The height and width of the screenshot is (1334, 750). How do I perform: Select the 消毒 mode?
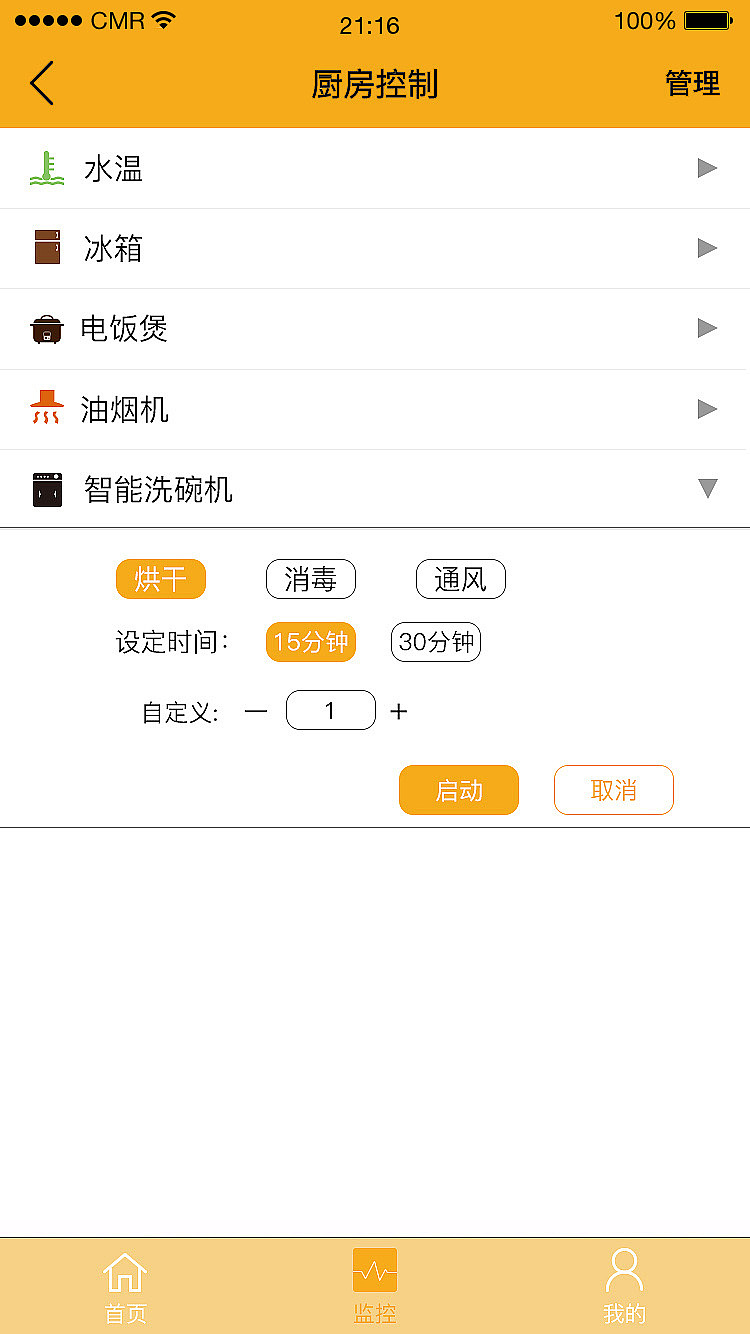point(311,579)
